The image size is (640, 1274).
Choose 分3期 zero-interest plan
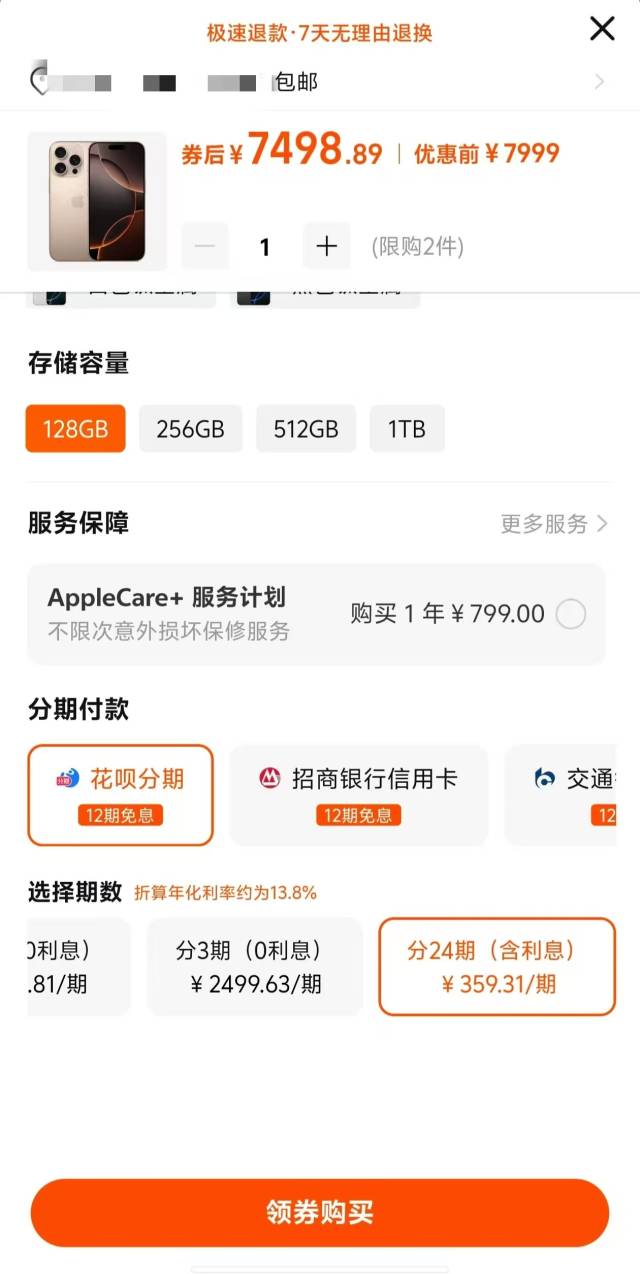(255, 967)
